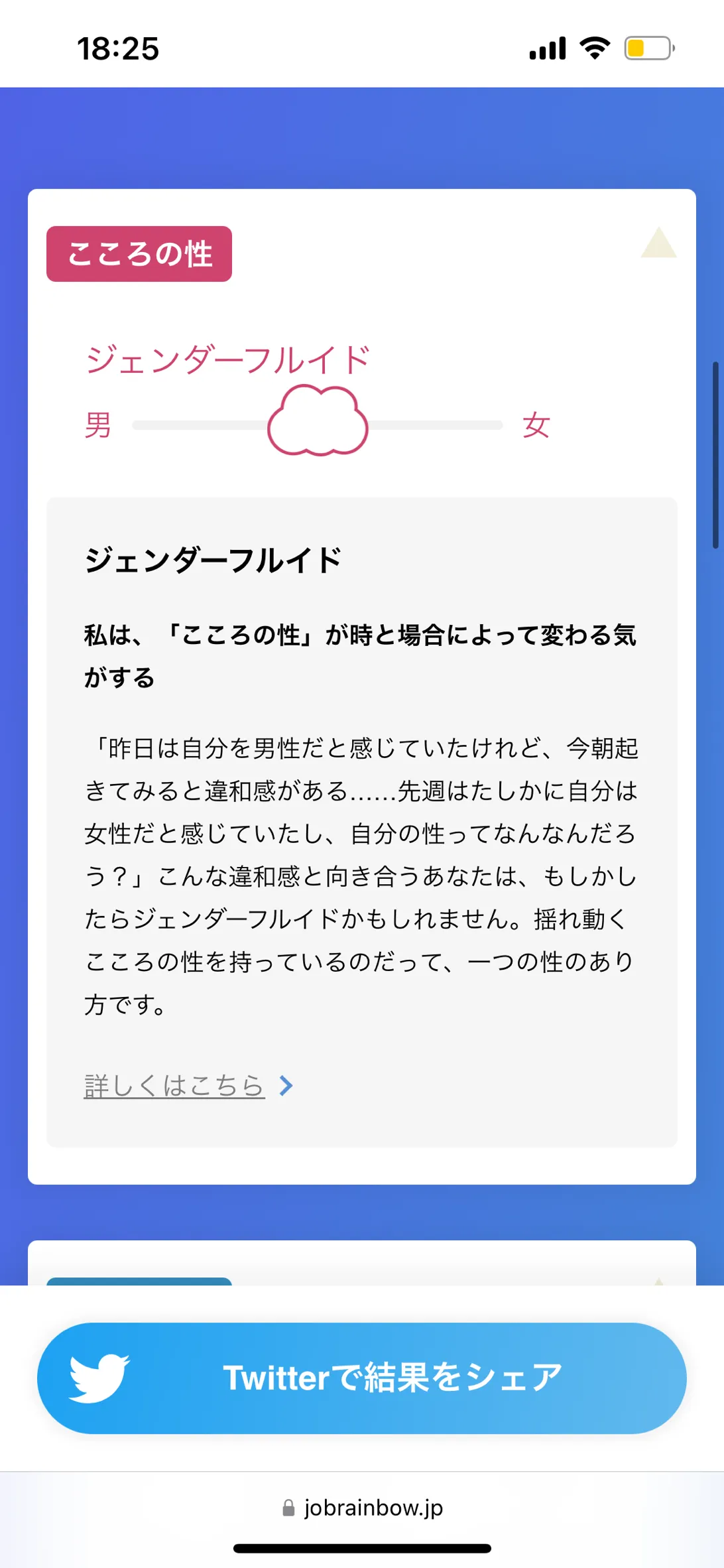Share results with Twitterで結果をシェア button
The image size is (724, 1568).
(x=362, y=1378)
